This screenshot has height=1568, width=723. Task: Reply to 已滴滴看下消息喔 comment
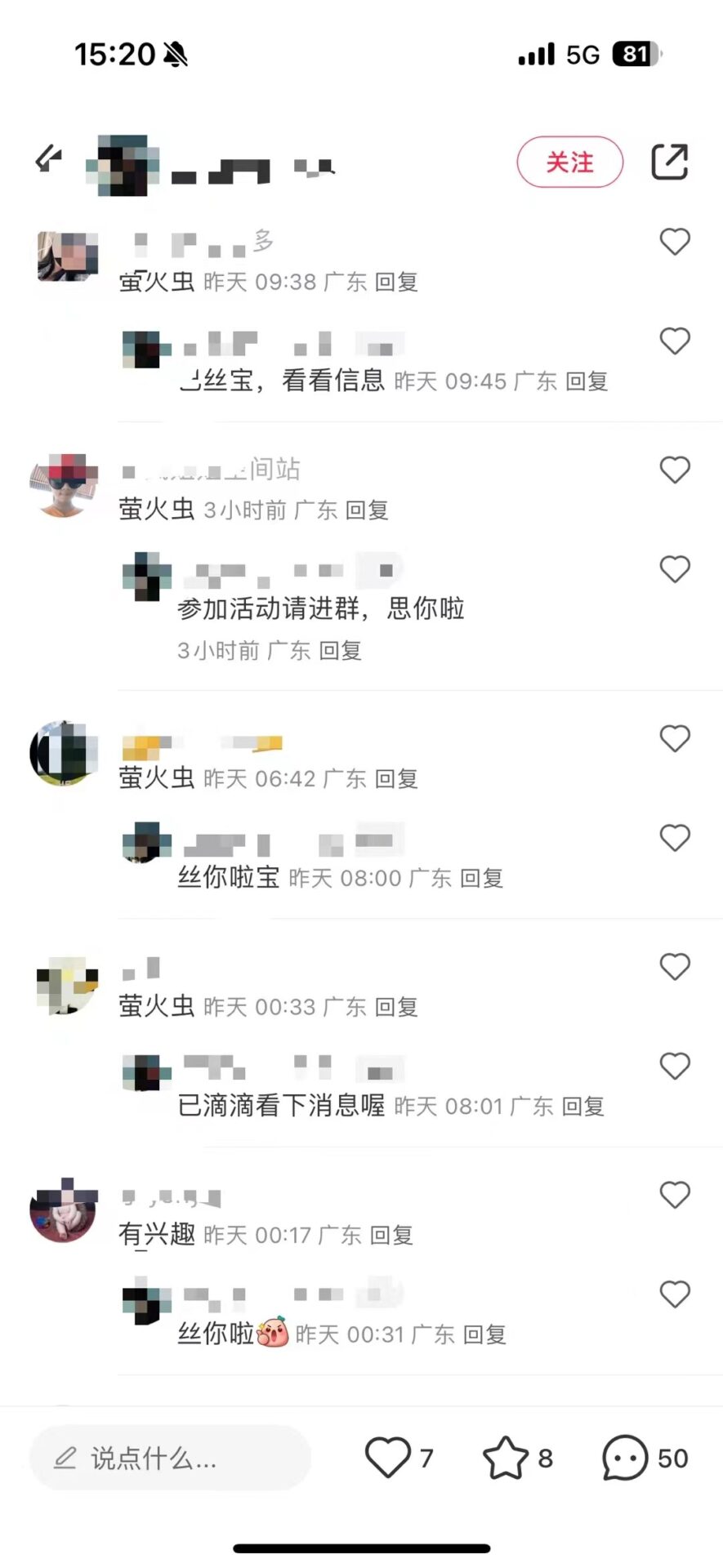(x=582, y=1107)
